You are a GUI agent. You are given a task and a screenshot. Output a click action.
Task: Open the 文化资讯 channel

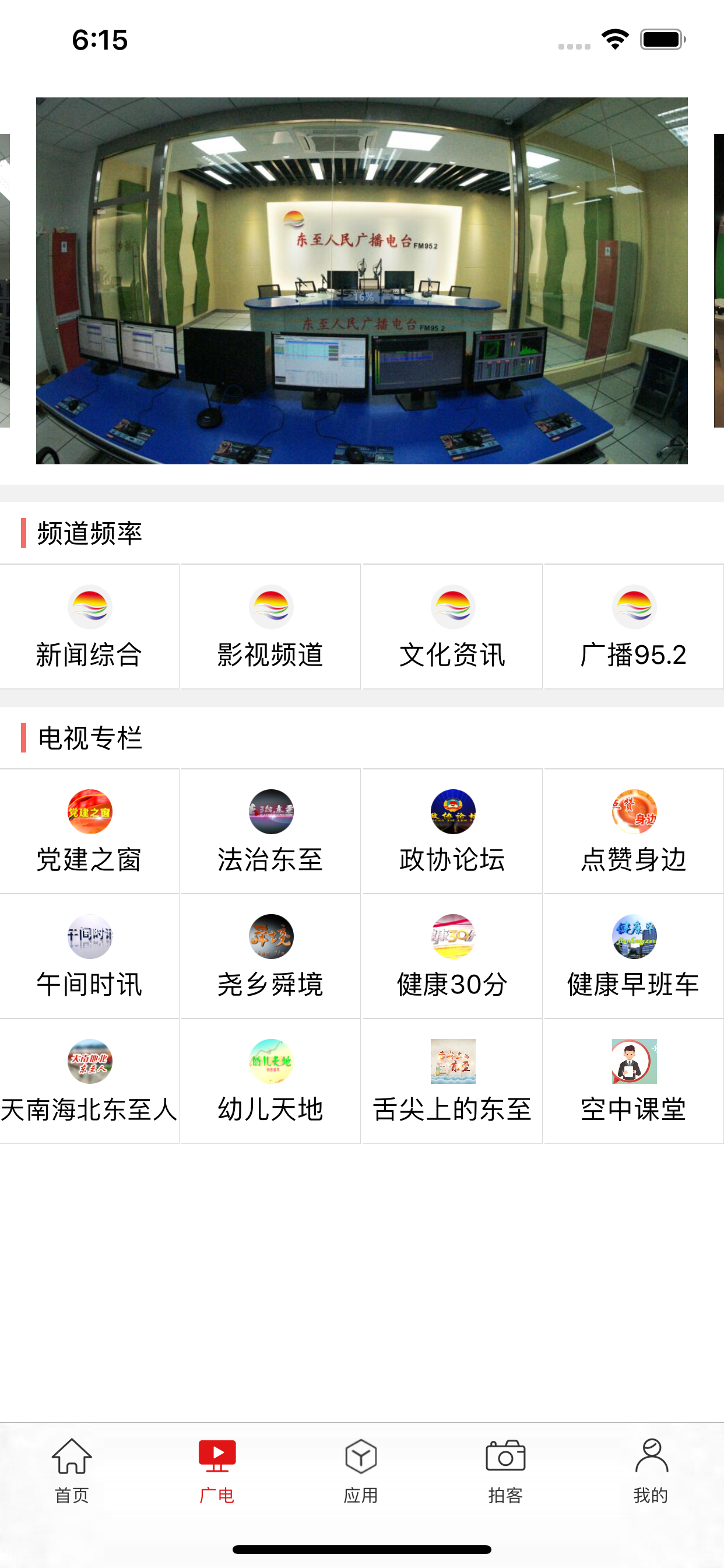coord(452,626)
